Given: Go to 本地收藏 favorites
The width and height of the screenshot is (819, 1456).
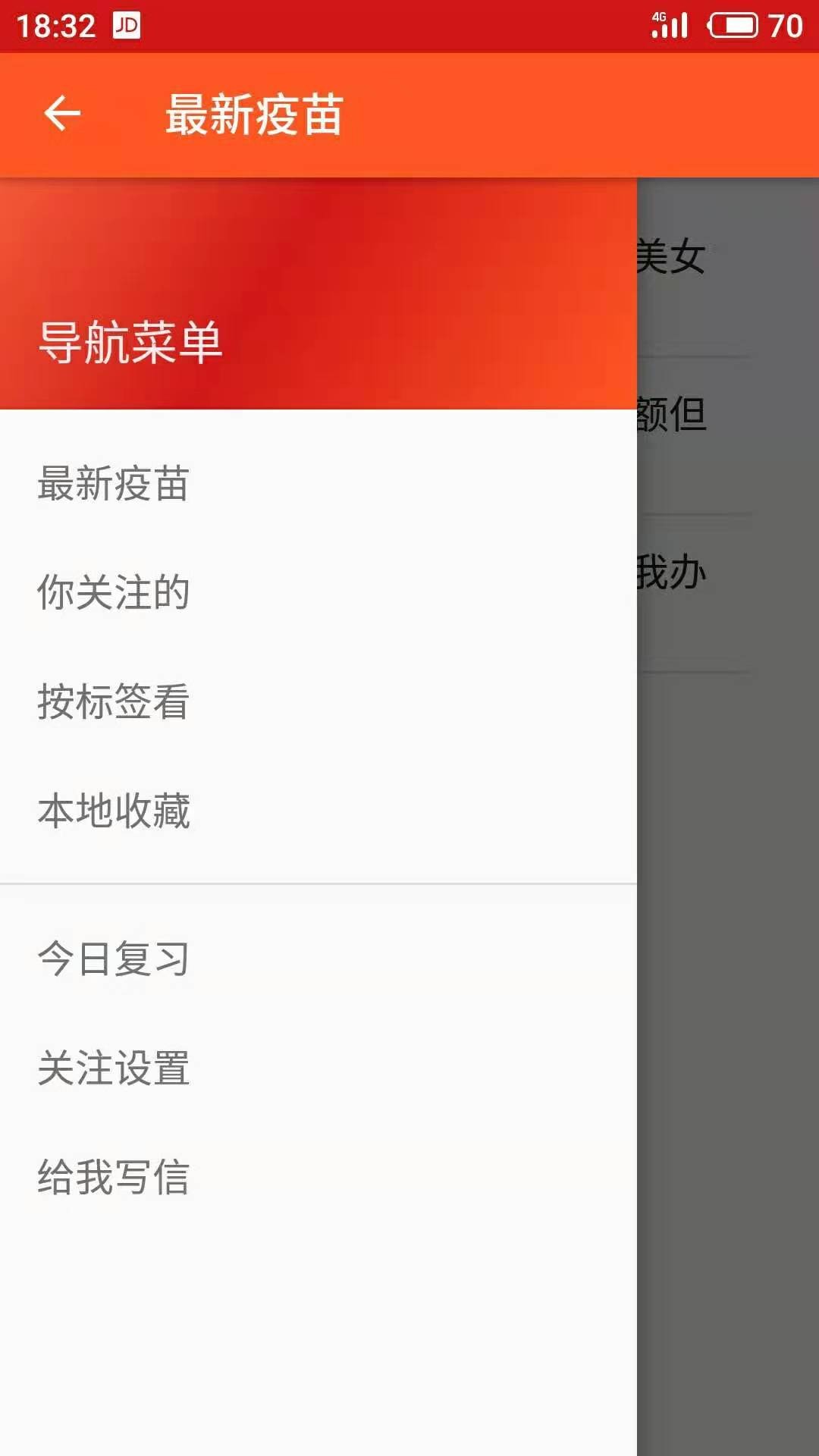Looking at the screenshot, I should pyautogui.click(x=114, y=811).
